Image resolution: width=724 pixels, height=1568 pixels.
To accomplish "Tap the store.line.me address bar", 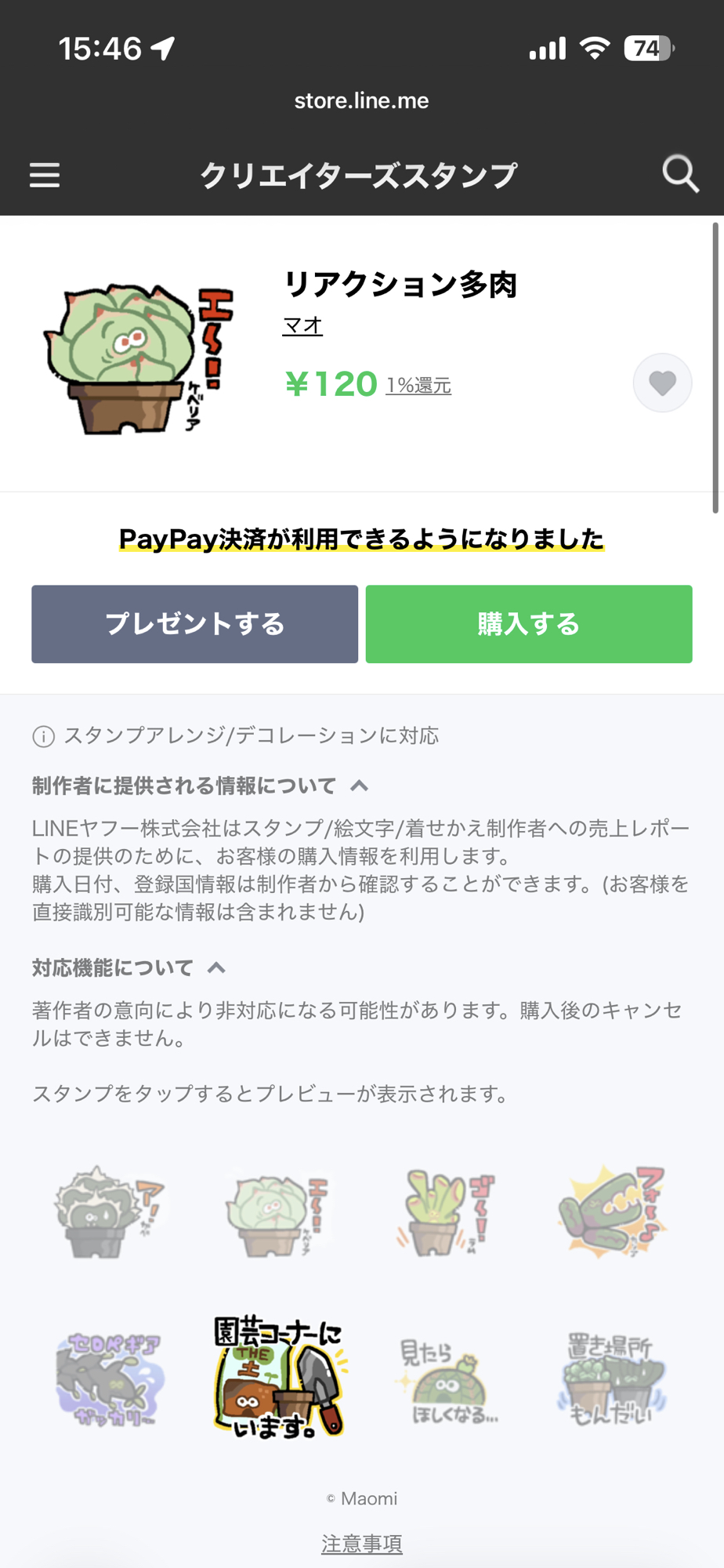I will (362, 100).
